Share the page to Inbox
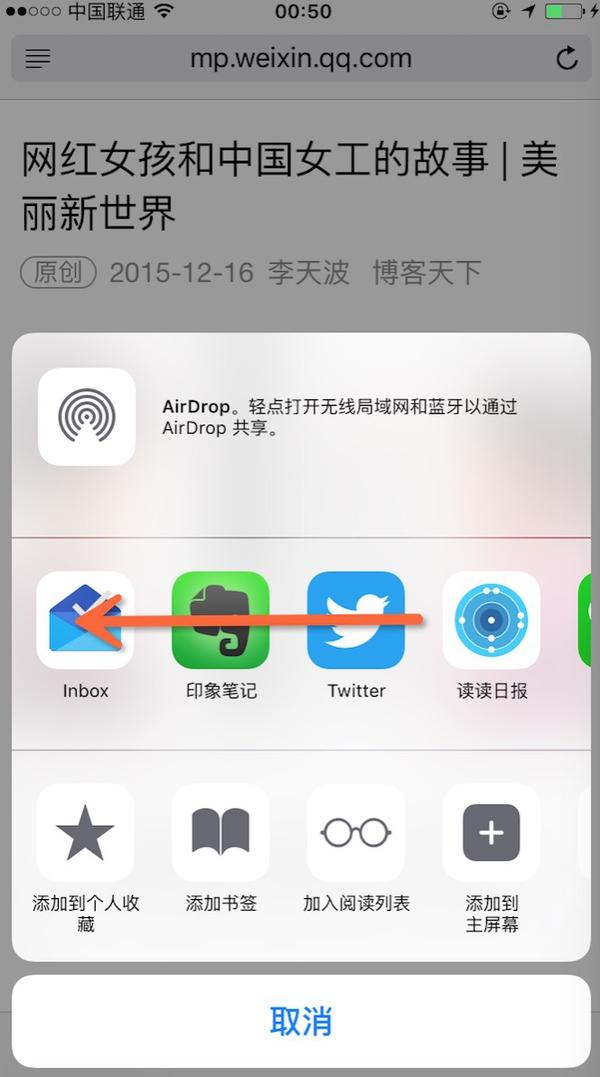This screenshot has height=1077, width=600. pos(85,620)
